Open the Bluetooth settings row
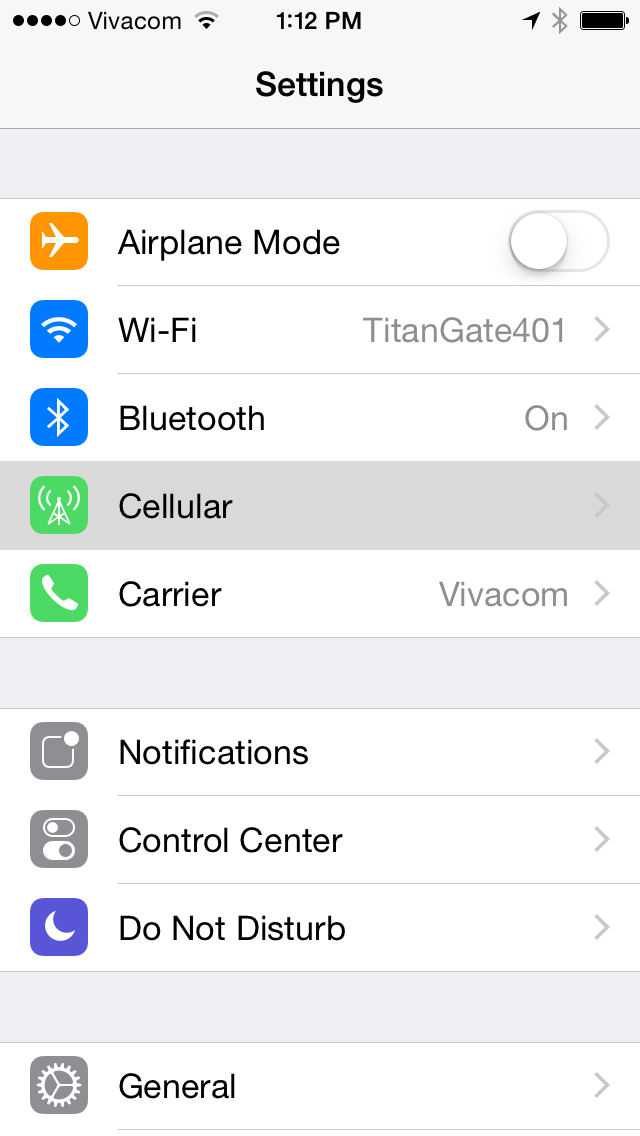Screen dimensions: 640x1136 [320, 418]
